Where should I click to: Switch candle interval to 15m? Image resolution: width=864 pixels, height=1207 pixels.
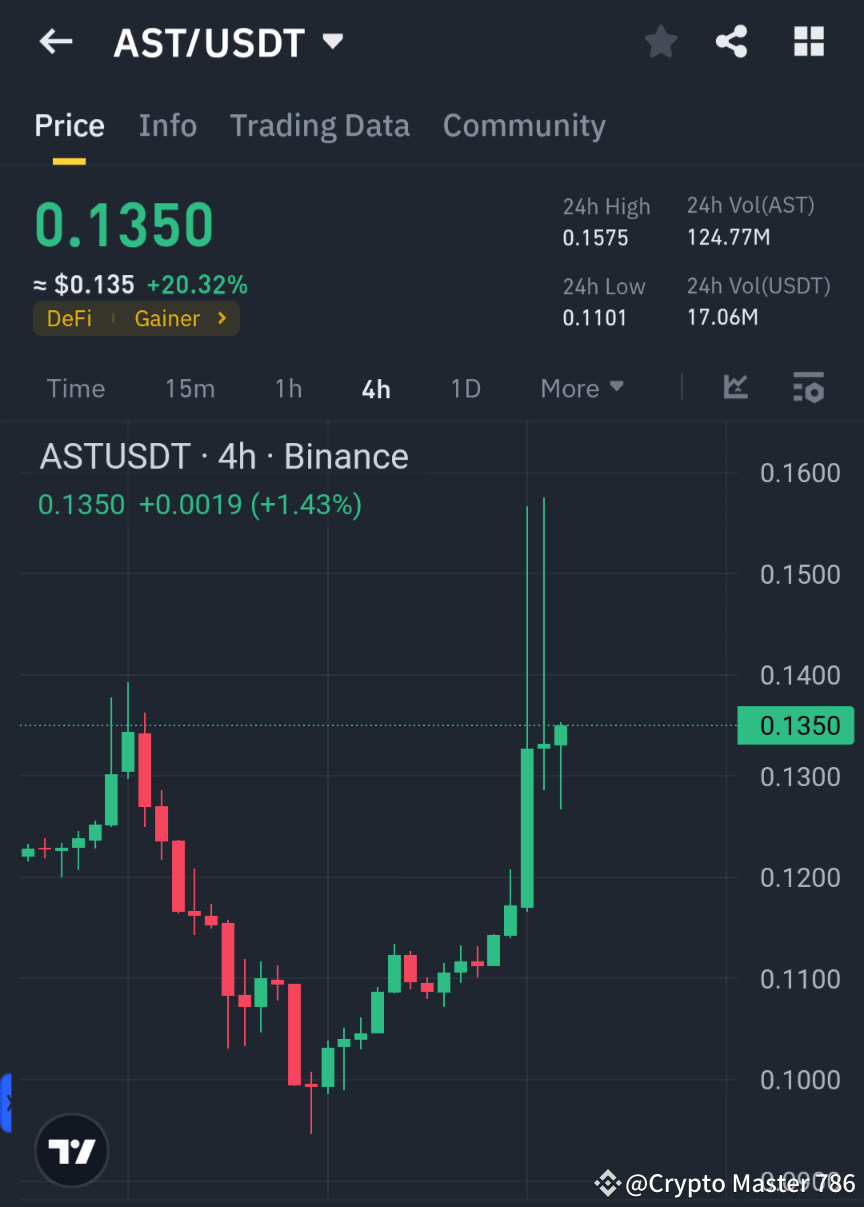click(190, 388)
